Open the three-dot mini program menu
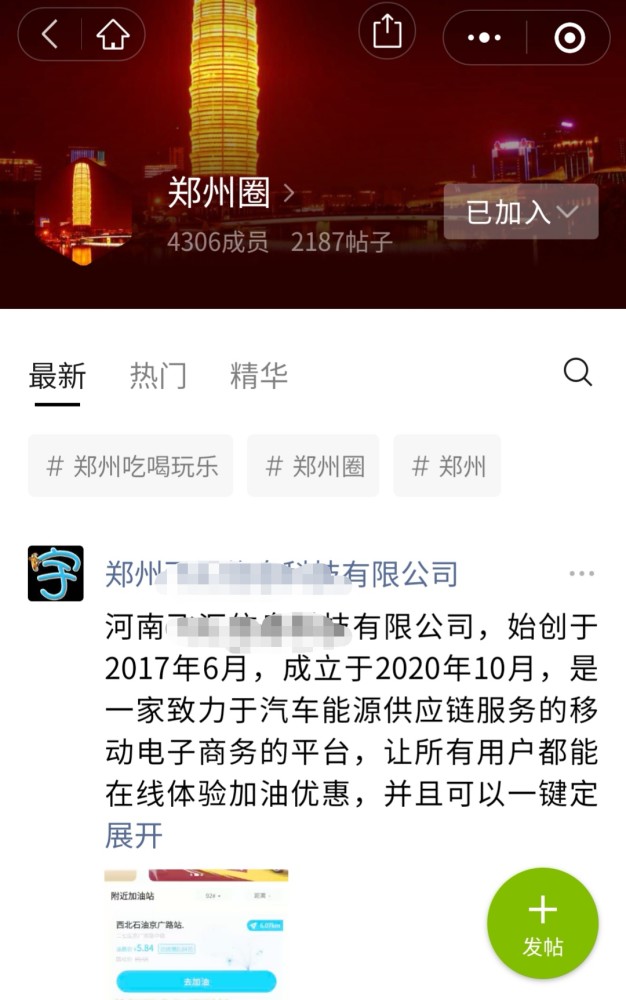Screen dimensions: 626x1000 pos(485,38)
